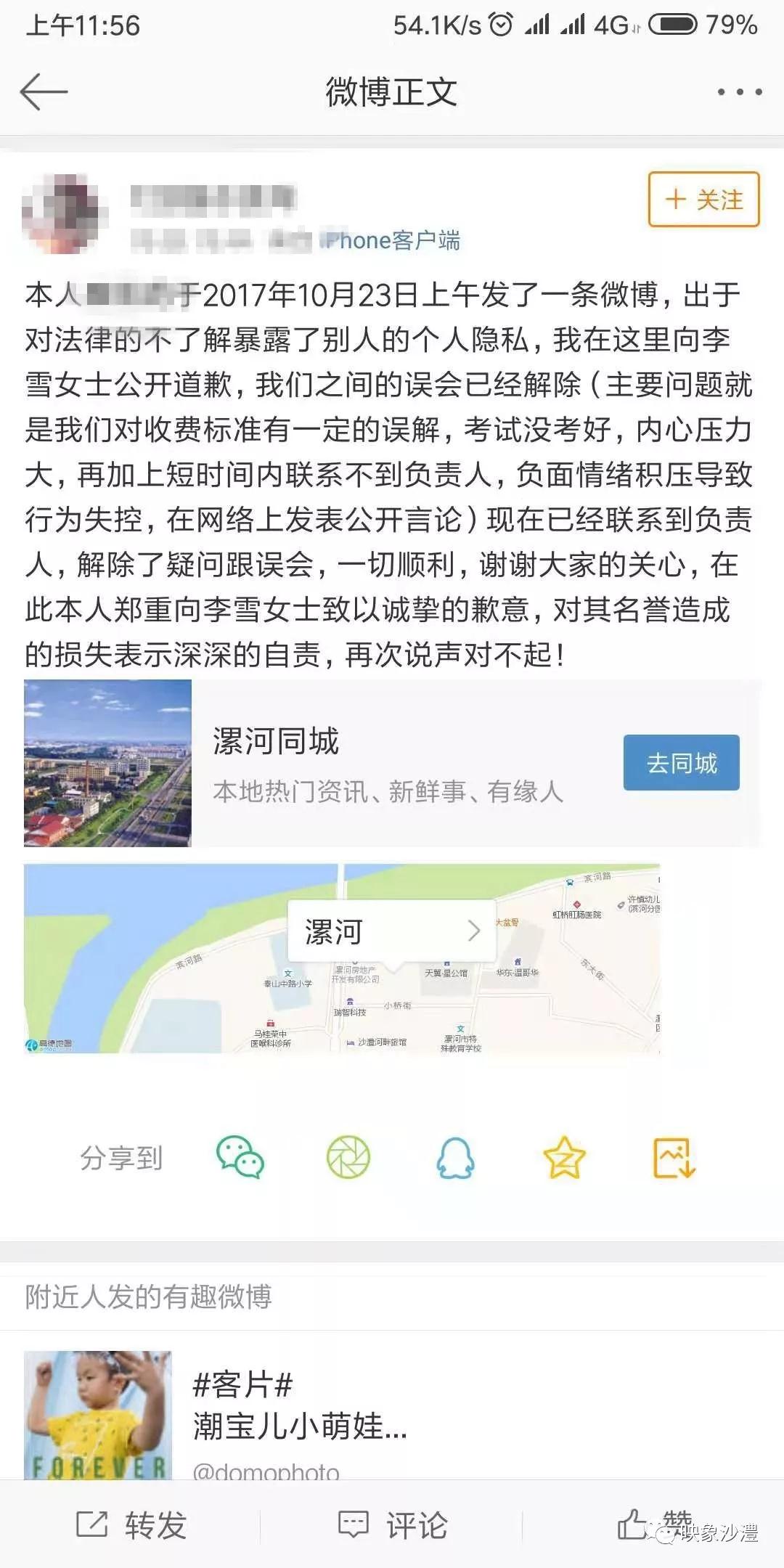
Task: Open the nearby #客片# post
Action: 392,1416
